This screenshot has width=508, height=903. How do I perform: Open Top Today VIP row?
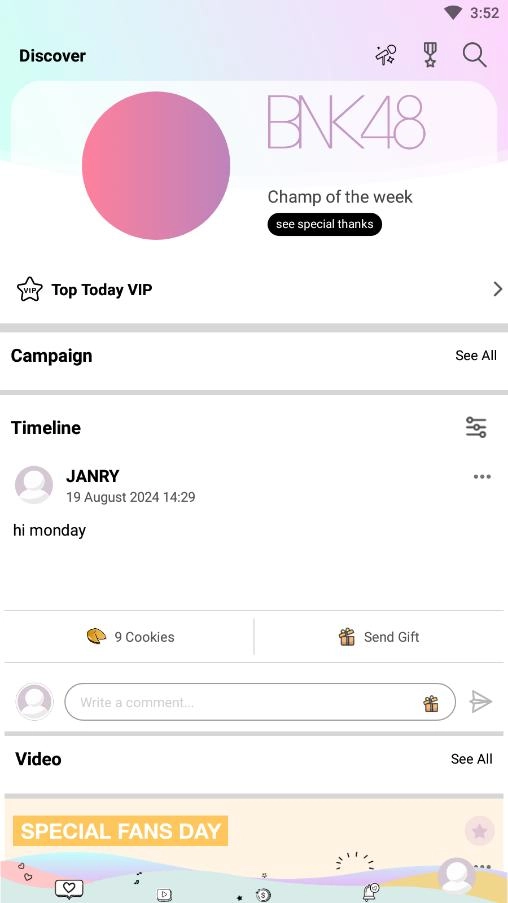coord(254,289)
